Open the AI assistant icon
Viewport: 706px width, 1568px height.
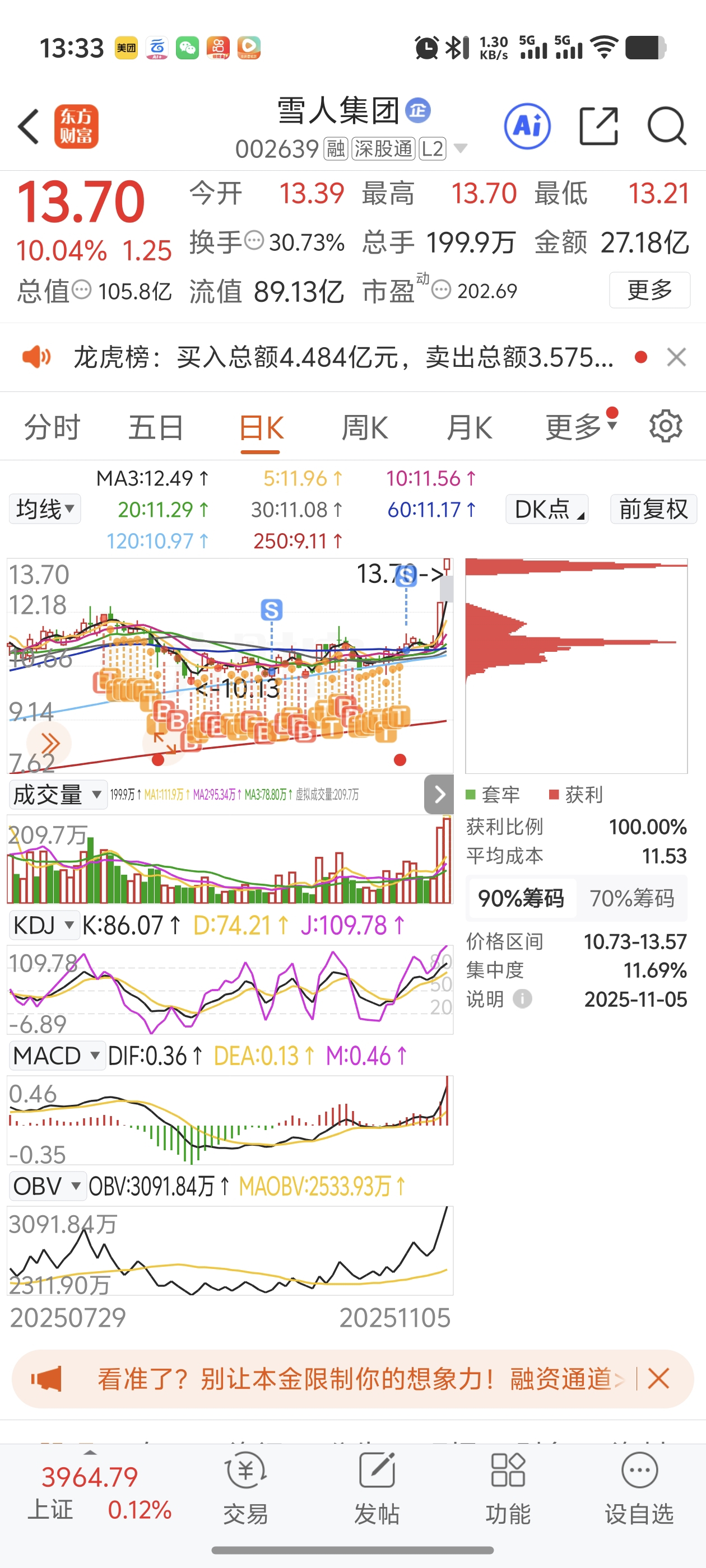coord(527,127)
